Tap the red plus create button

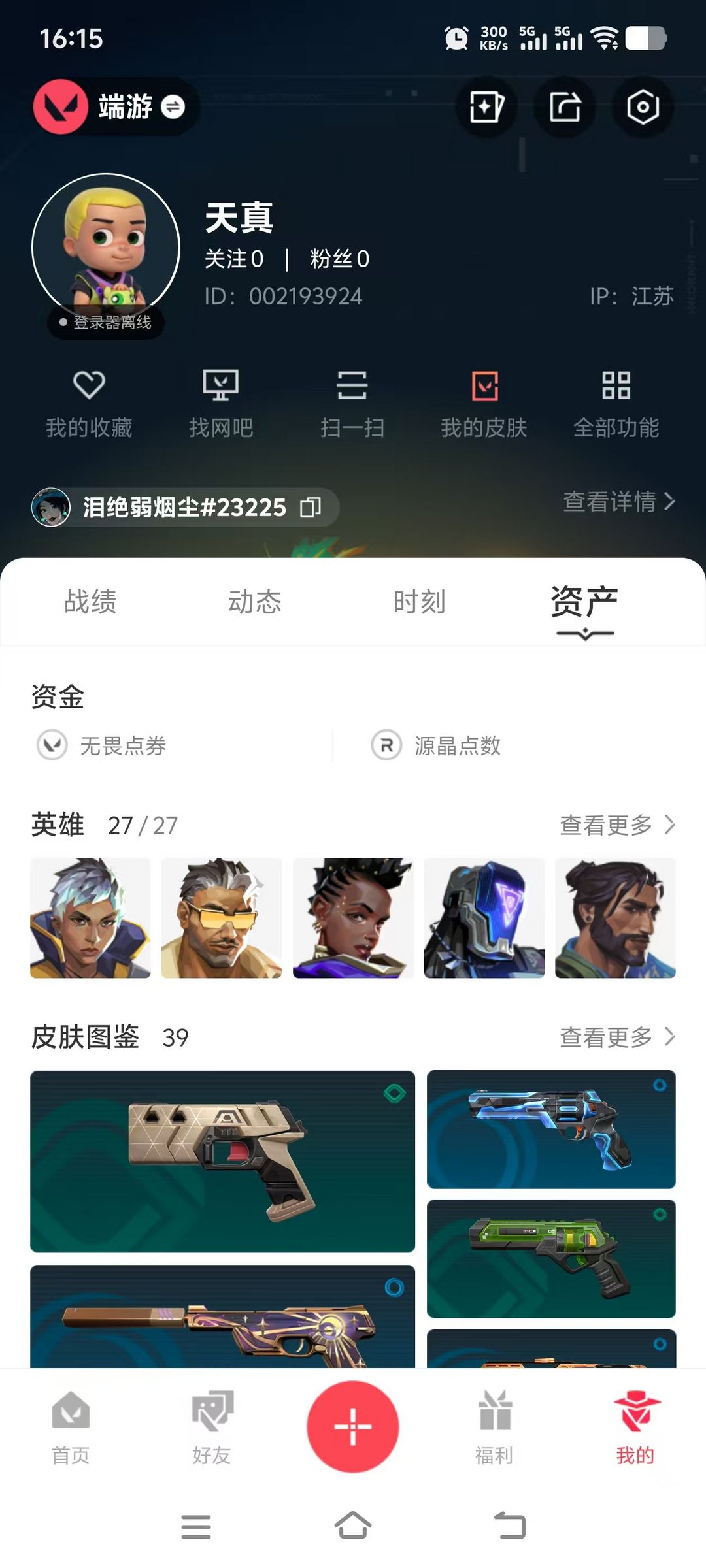(353, 1426)
